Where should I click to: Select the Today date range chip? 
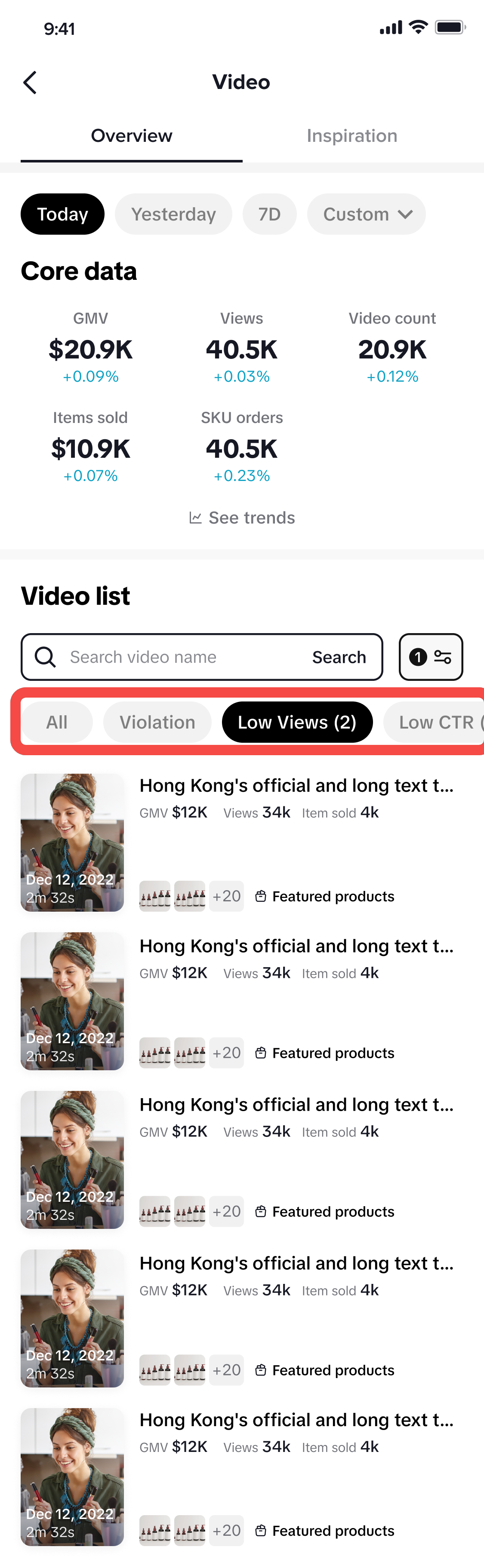point(62,214)
